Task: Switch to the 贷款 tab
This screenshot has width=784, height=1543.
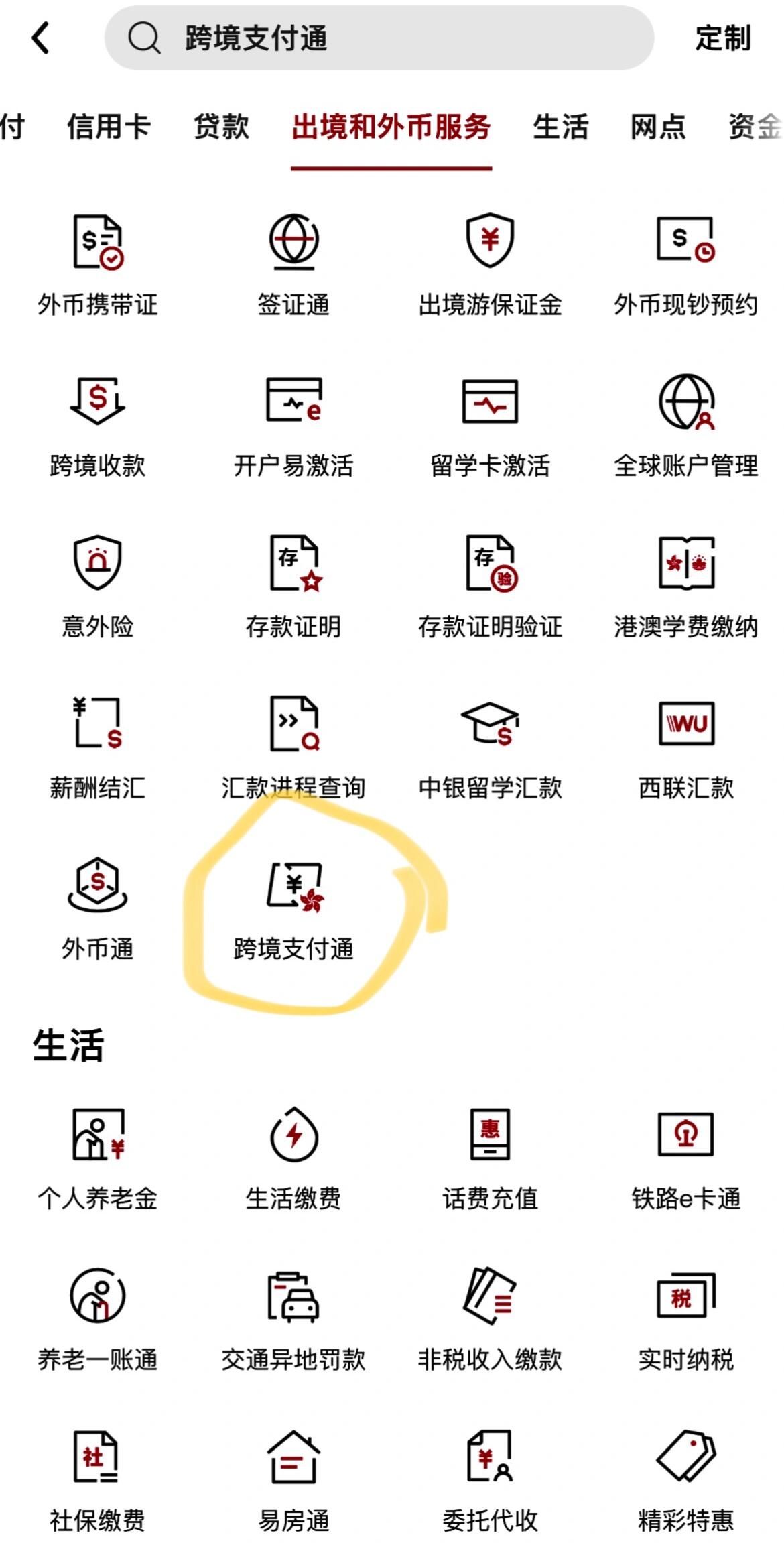Action: point(221,127)
